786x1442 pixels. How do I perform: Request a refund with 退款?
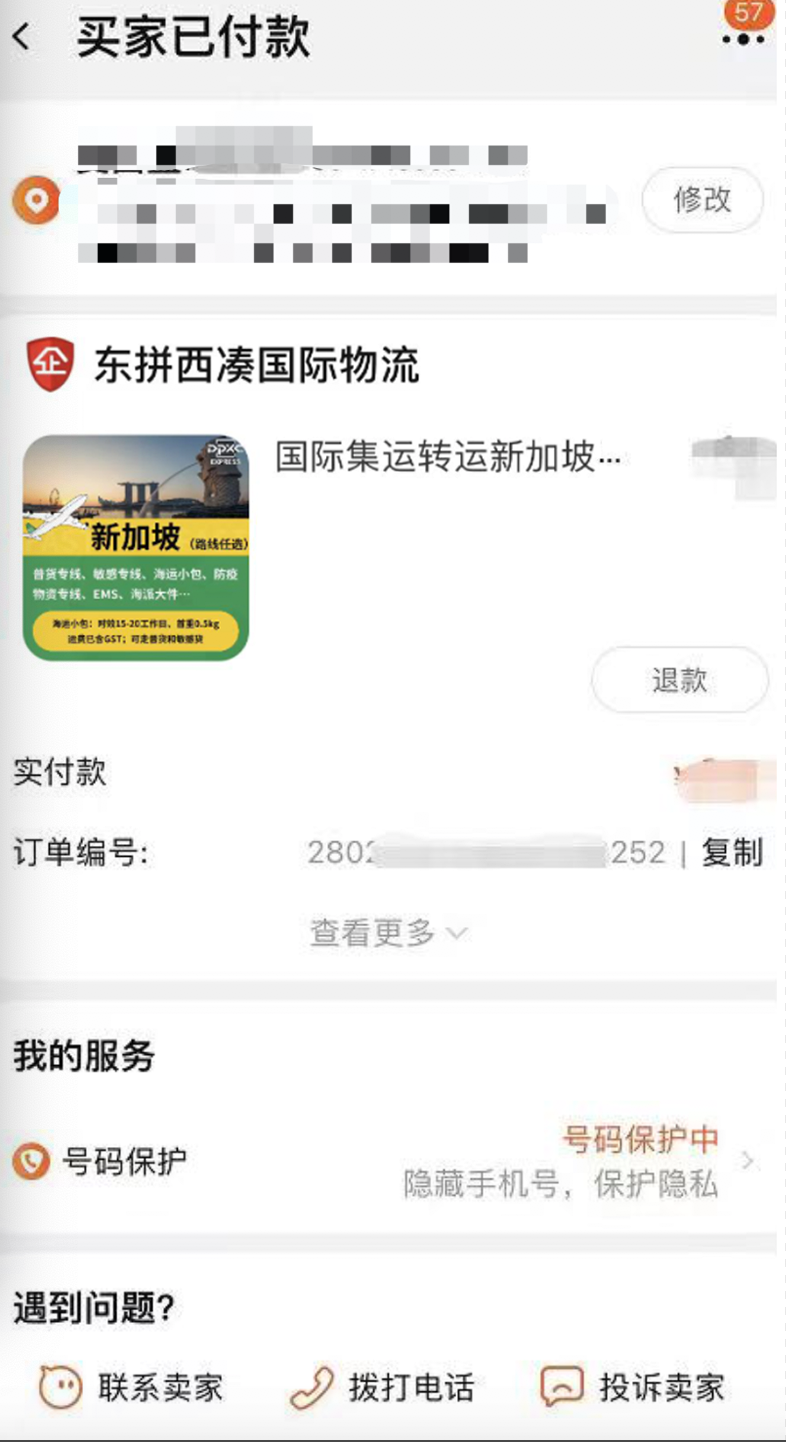(679, 681)
